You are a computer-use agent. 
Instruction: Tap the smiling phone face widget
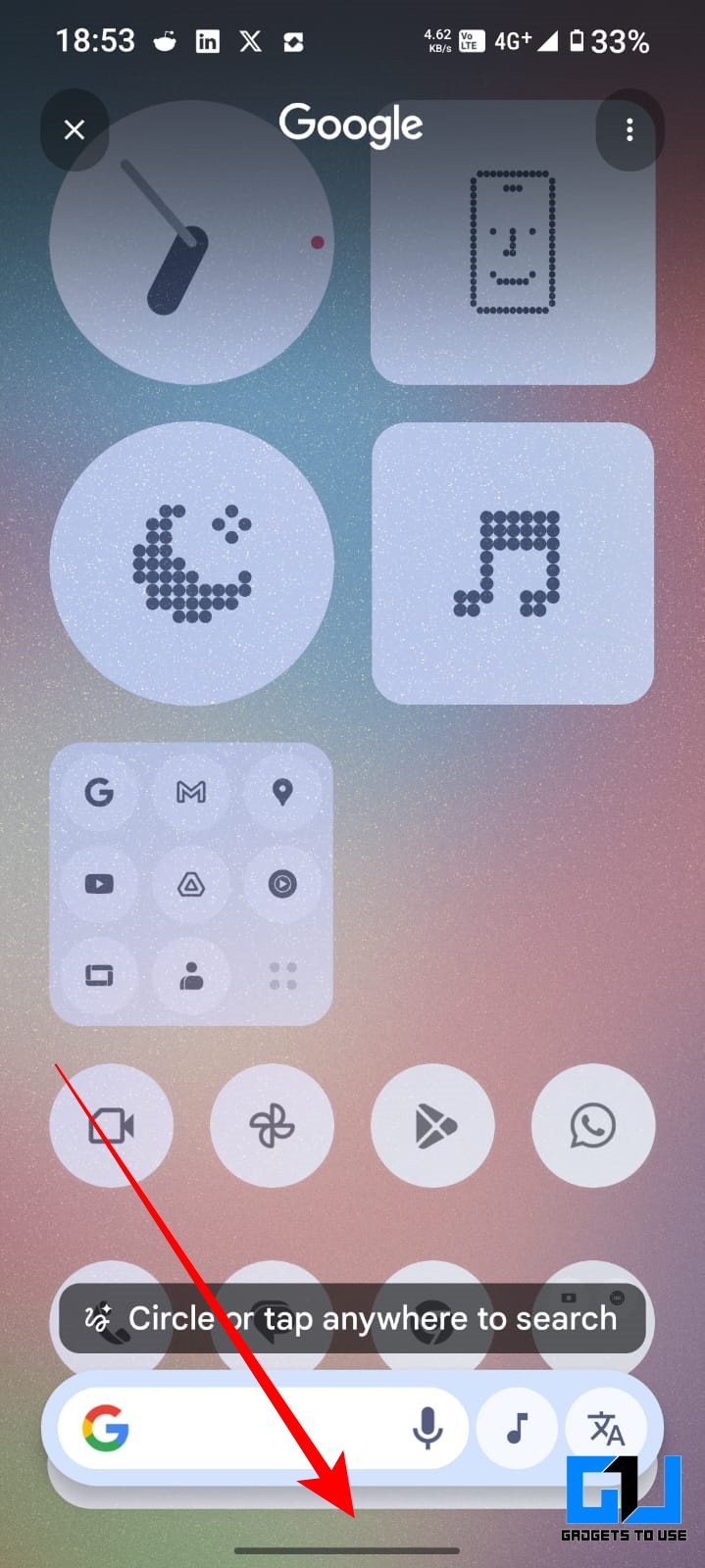[513, 242]
